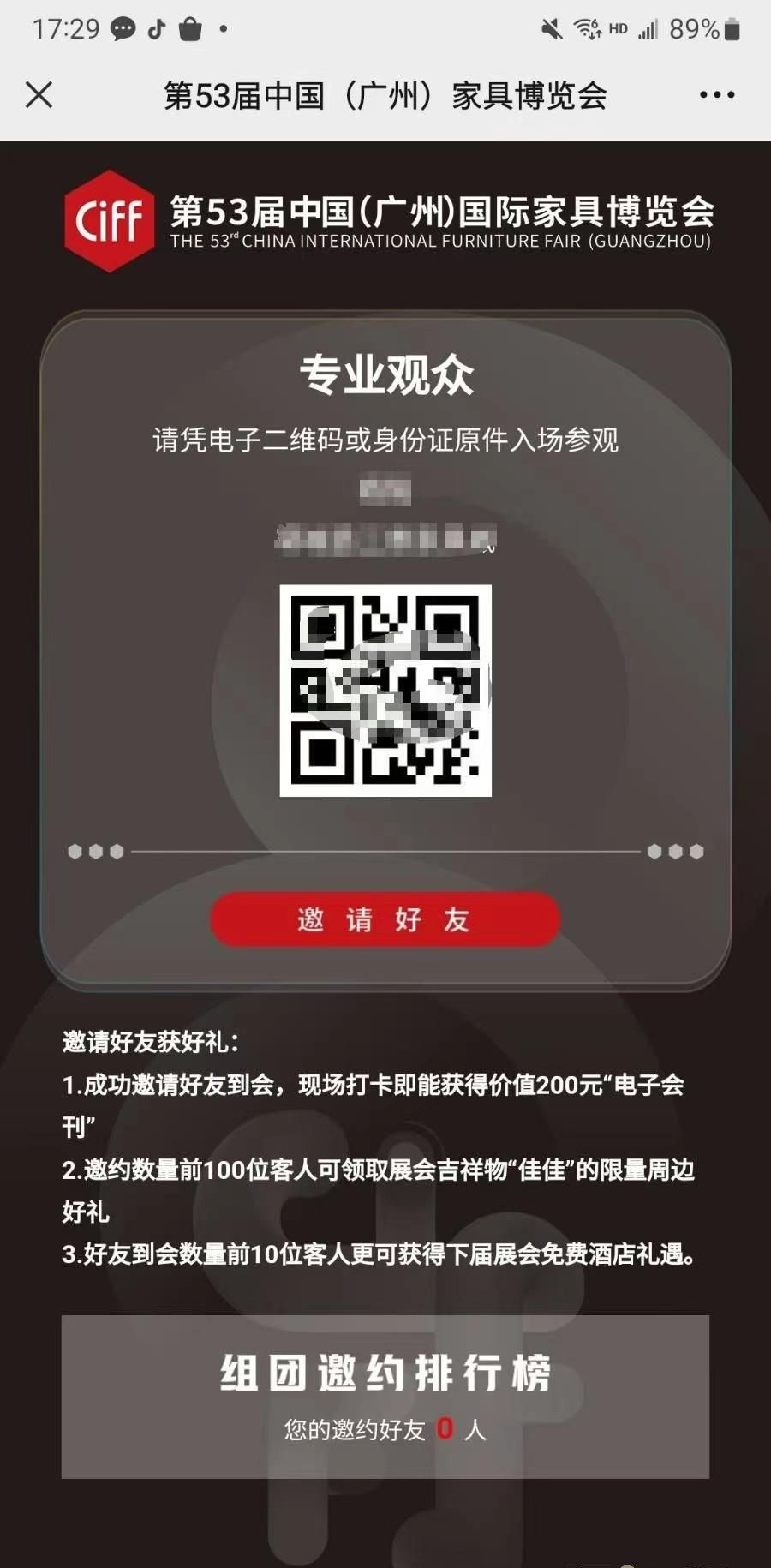The image size is (771, 1568).
Task: Open the three-dot overflow menu
Action: [x=716, y=95]
